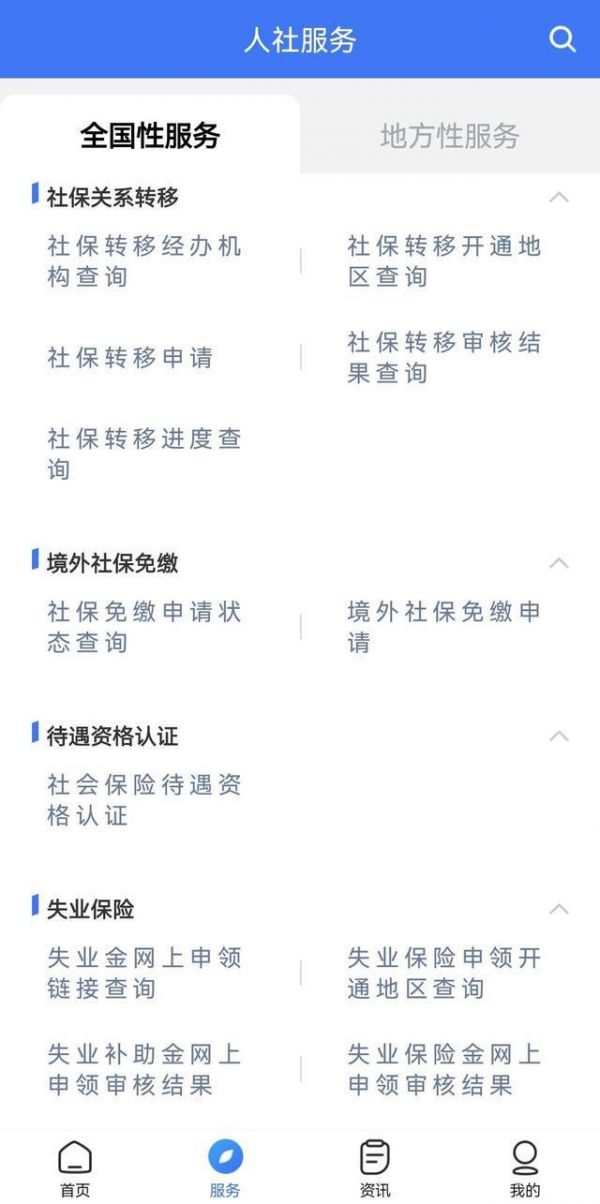Open 社保免缴申请状态查询

coord(145,627)
